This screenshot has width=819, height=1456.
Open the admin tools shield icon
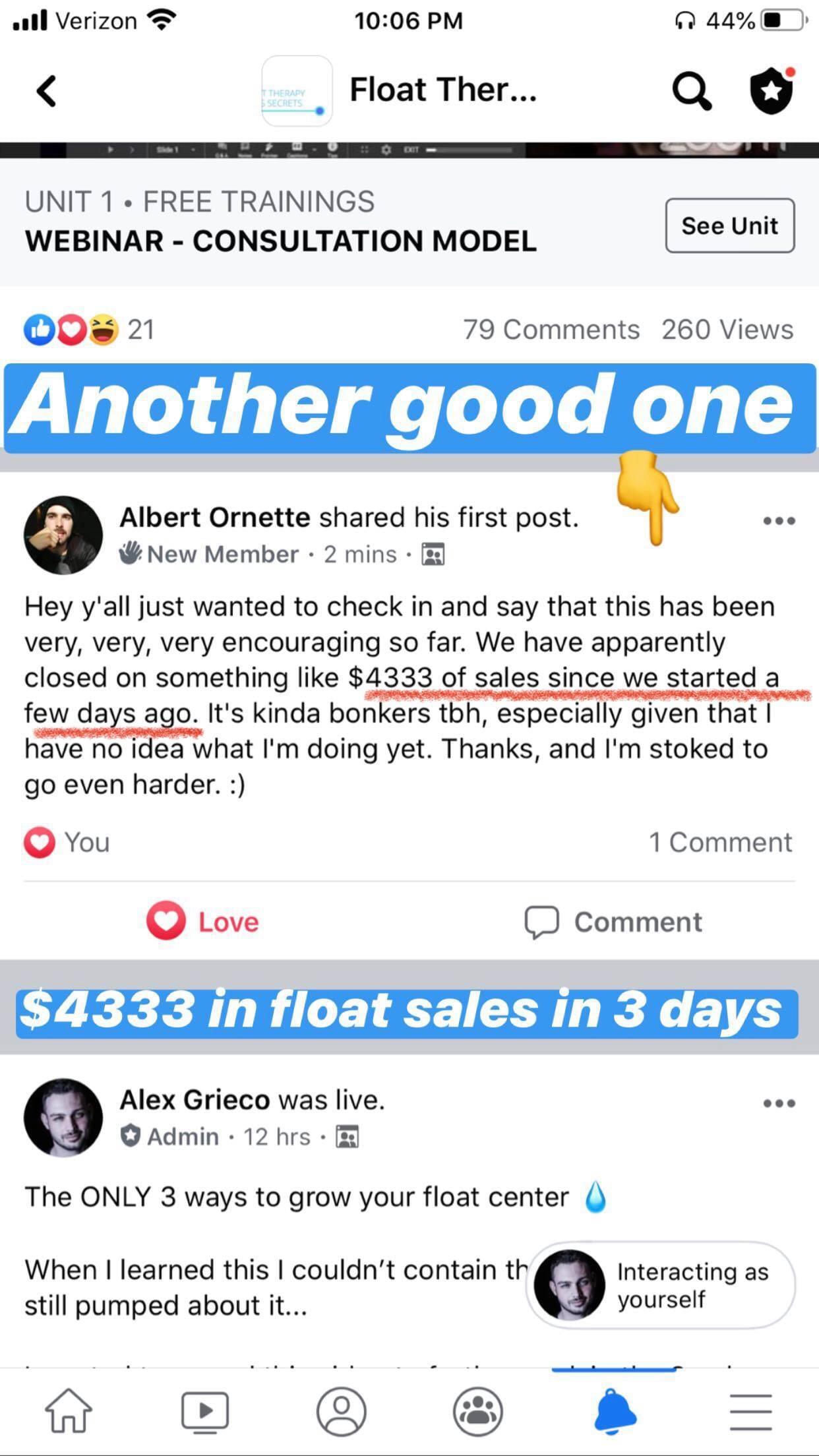click(x=772, y=91)
